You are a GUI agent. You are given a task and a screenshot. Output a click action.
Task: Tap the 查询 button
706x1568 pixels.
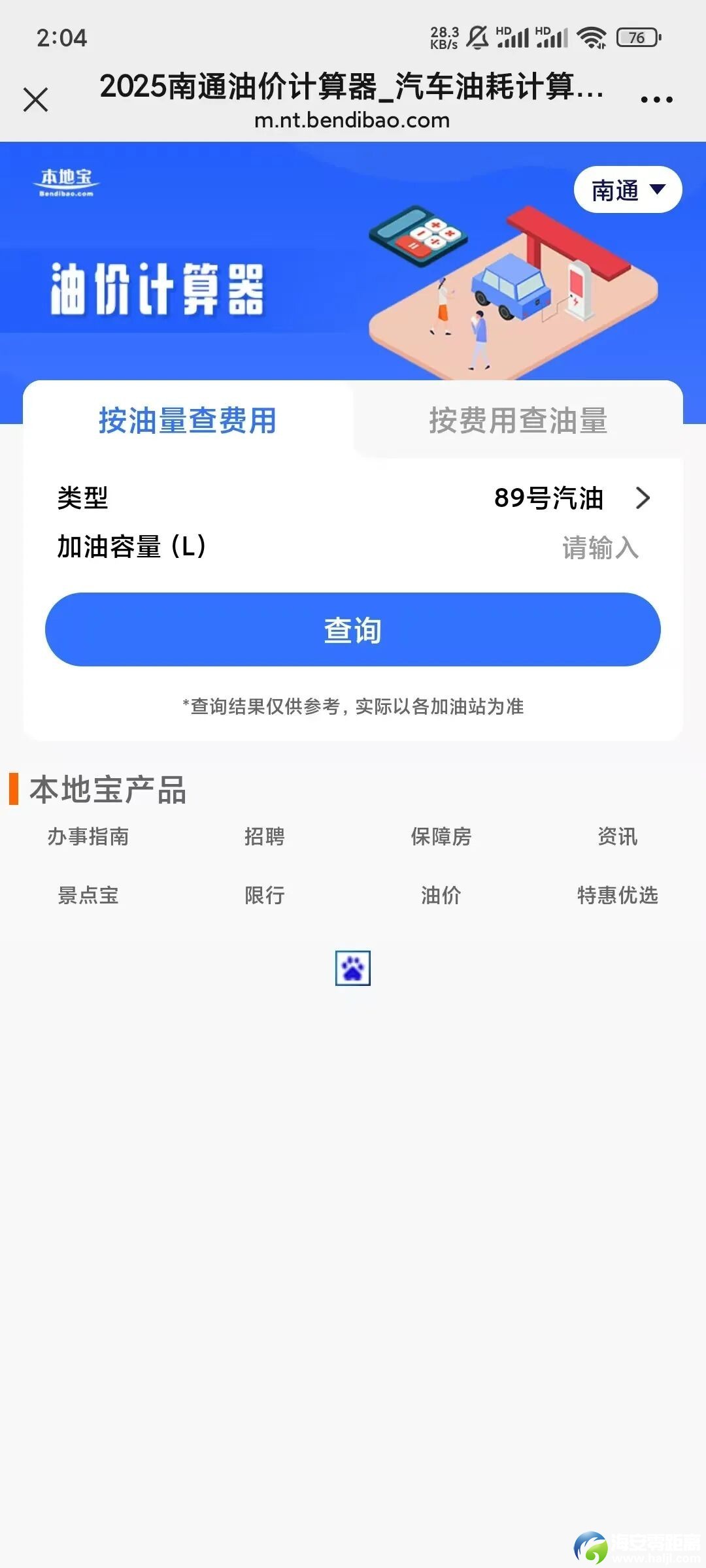point(353,630)
